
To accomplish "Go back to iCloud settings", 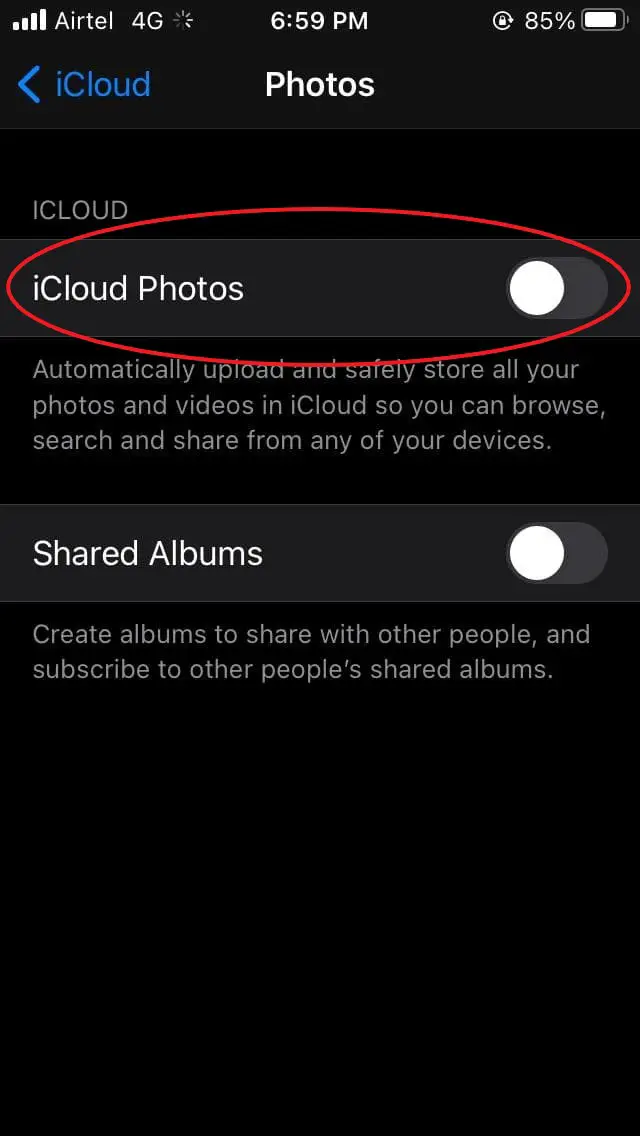I will pos(84,85).
